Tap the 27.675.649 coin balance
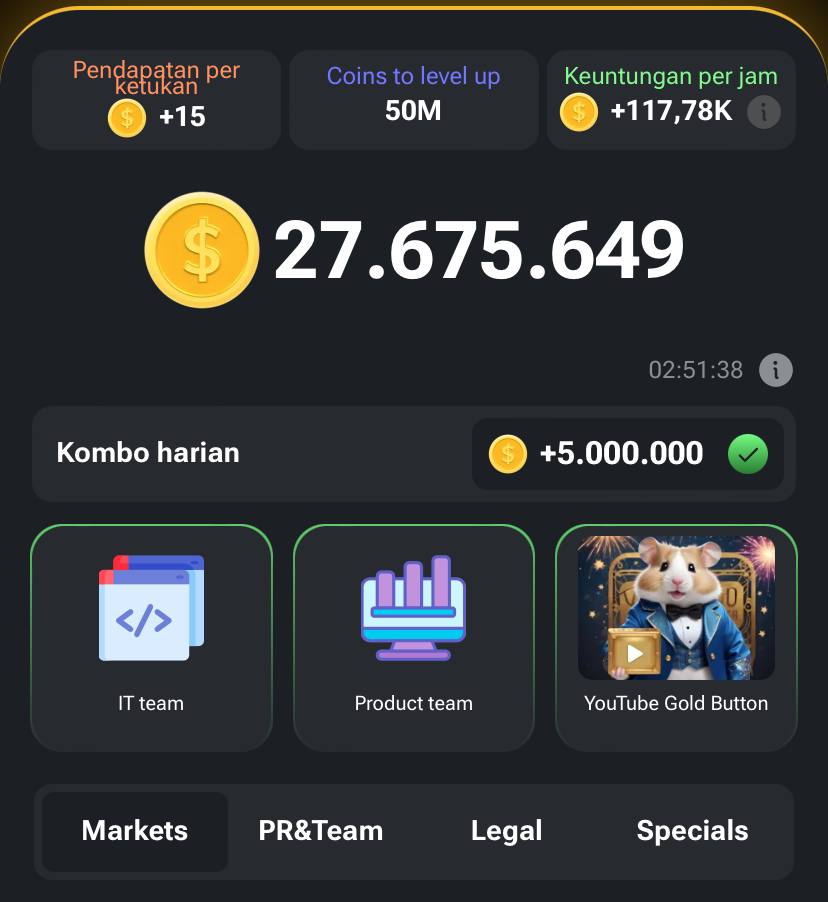Viewport: 828px width, 902px height. tap(480, 249)
